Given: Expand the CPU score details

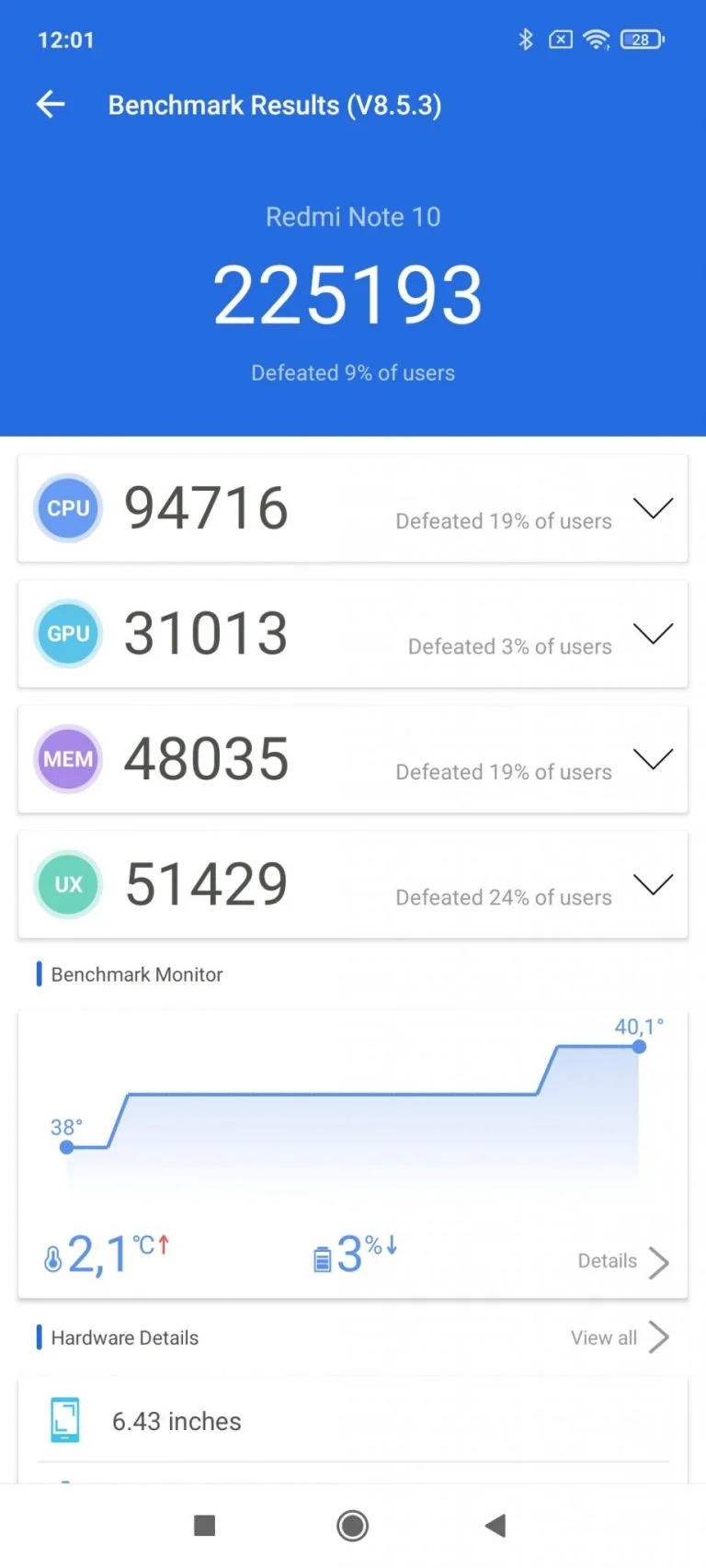Looking at the screenshot, I should click(x=653, y=508).
